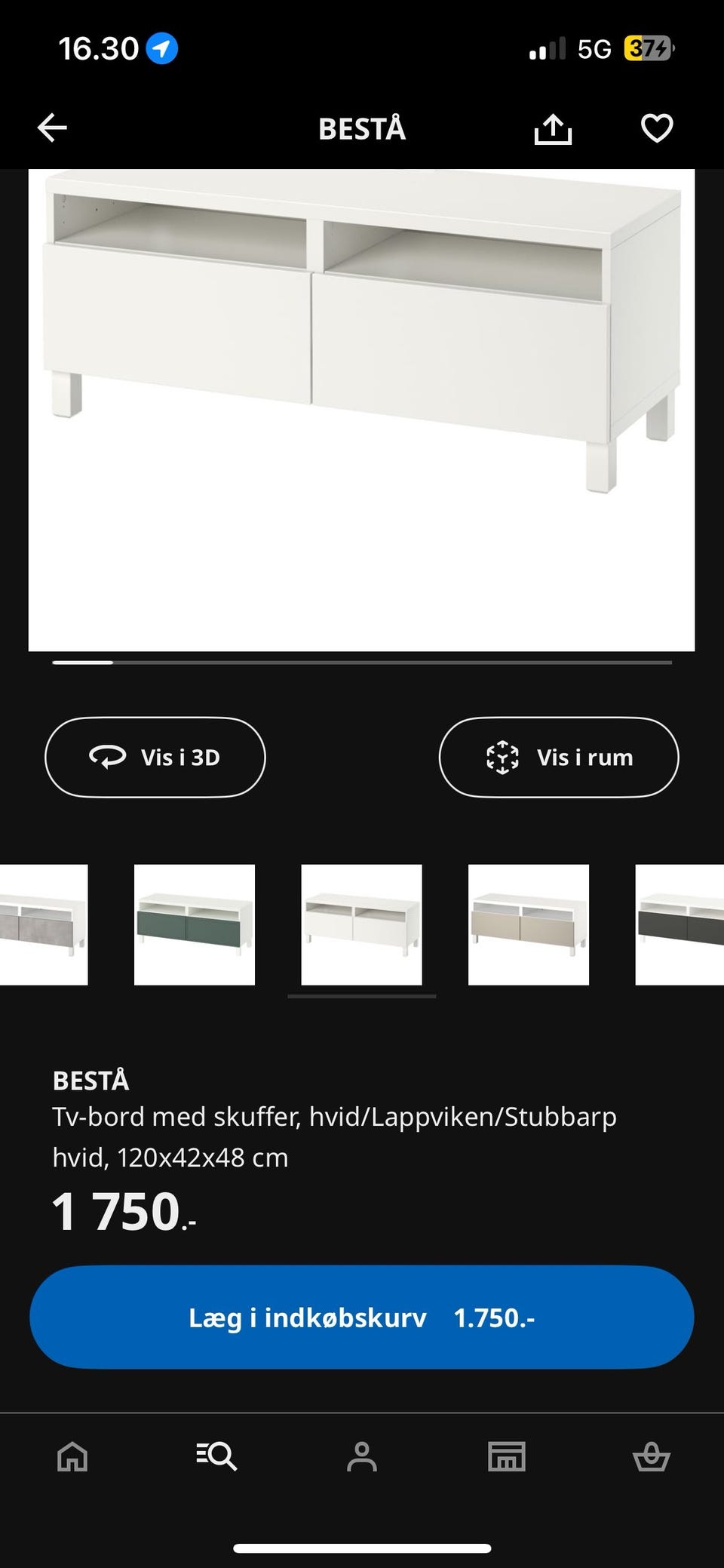
Task: Go back with the arrow icon
Action: [x=52, y=128]
